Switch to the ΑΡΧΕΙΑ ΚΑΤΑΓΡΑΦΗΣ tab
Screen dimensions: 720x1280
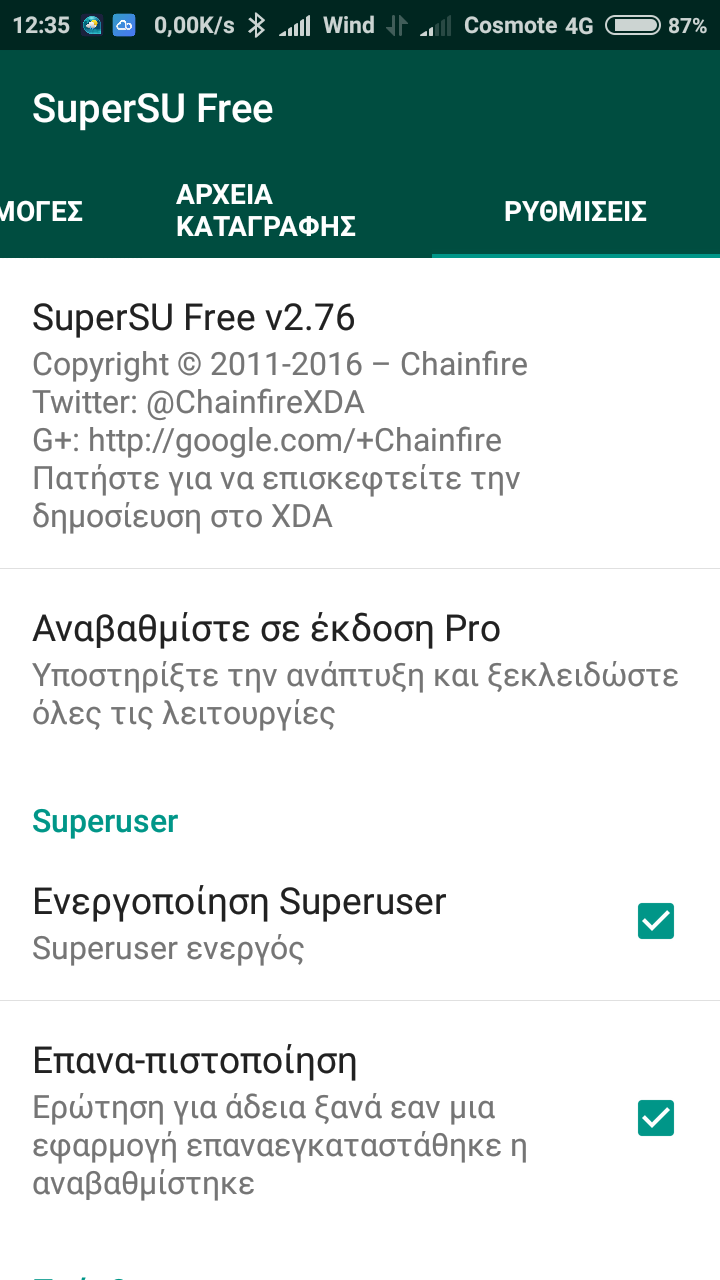point(266,211)
